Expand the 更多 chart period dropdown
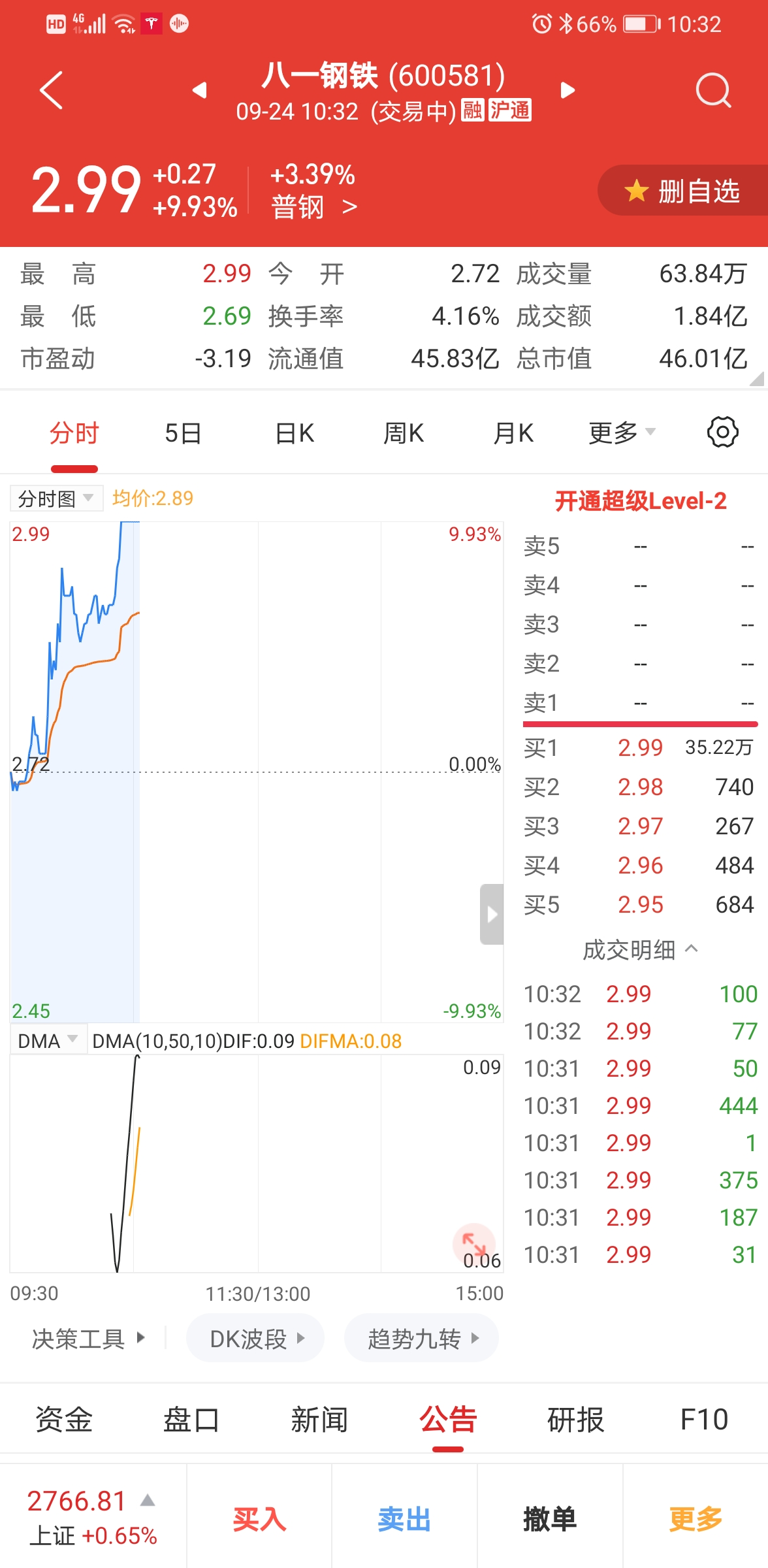768x1568 pixels. (621, 433)
